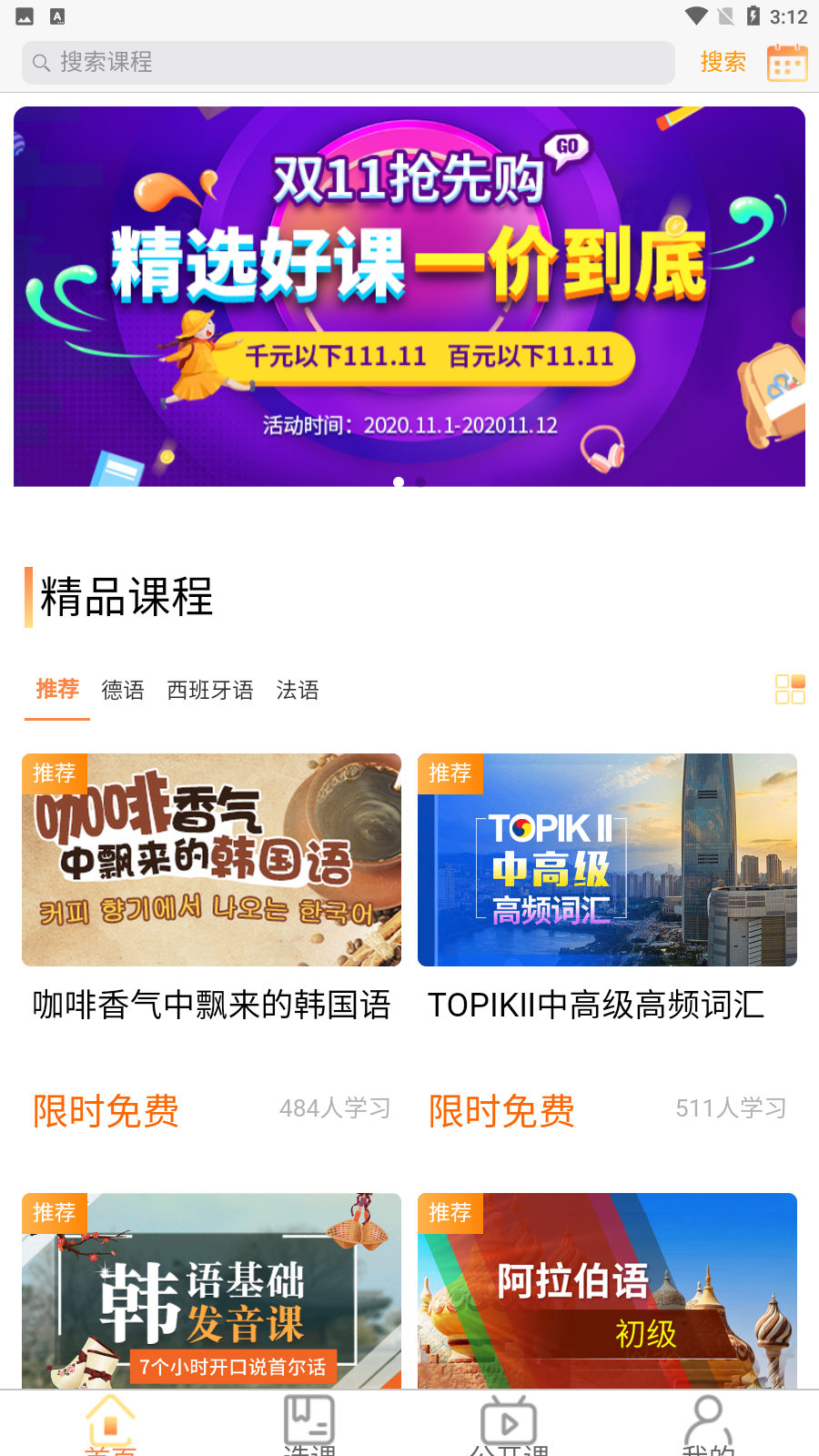Open the 韩语基础发音课 course card

(x=211, y=1290)
